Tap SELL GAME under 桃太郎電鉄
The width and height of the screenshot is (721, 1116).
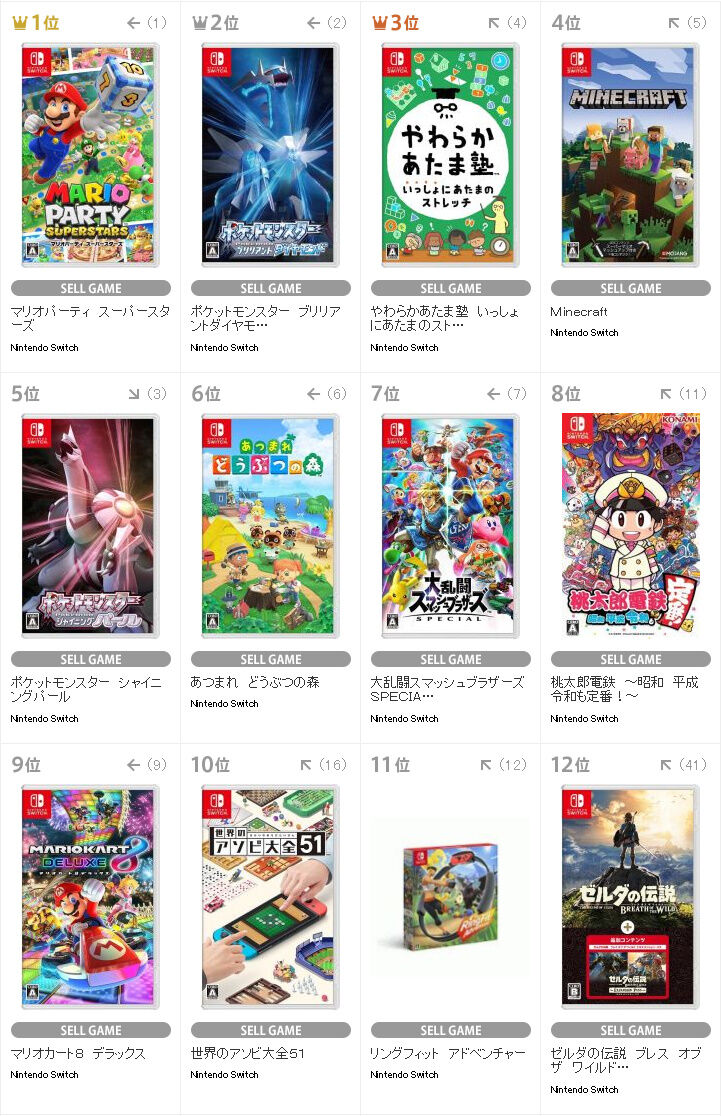point(631,659)
